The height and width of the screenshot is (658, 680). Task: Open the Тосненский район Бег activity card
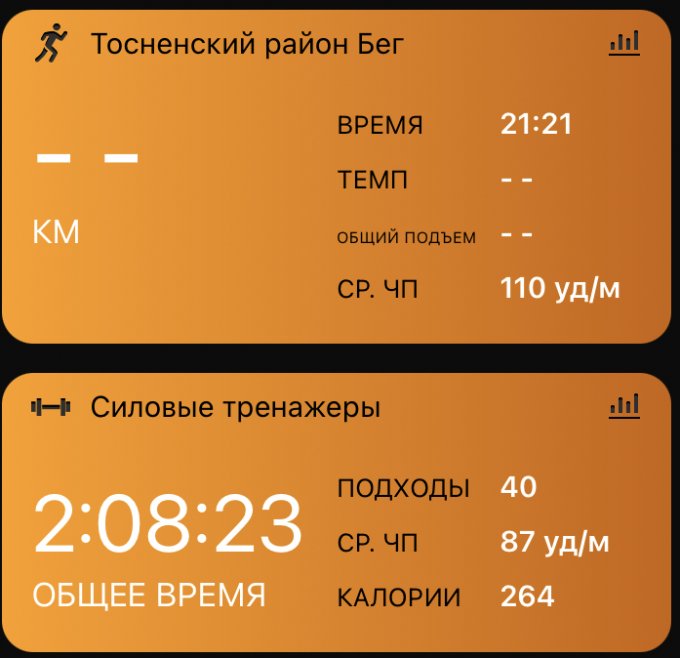pos(247,45)
